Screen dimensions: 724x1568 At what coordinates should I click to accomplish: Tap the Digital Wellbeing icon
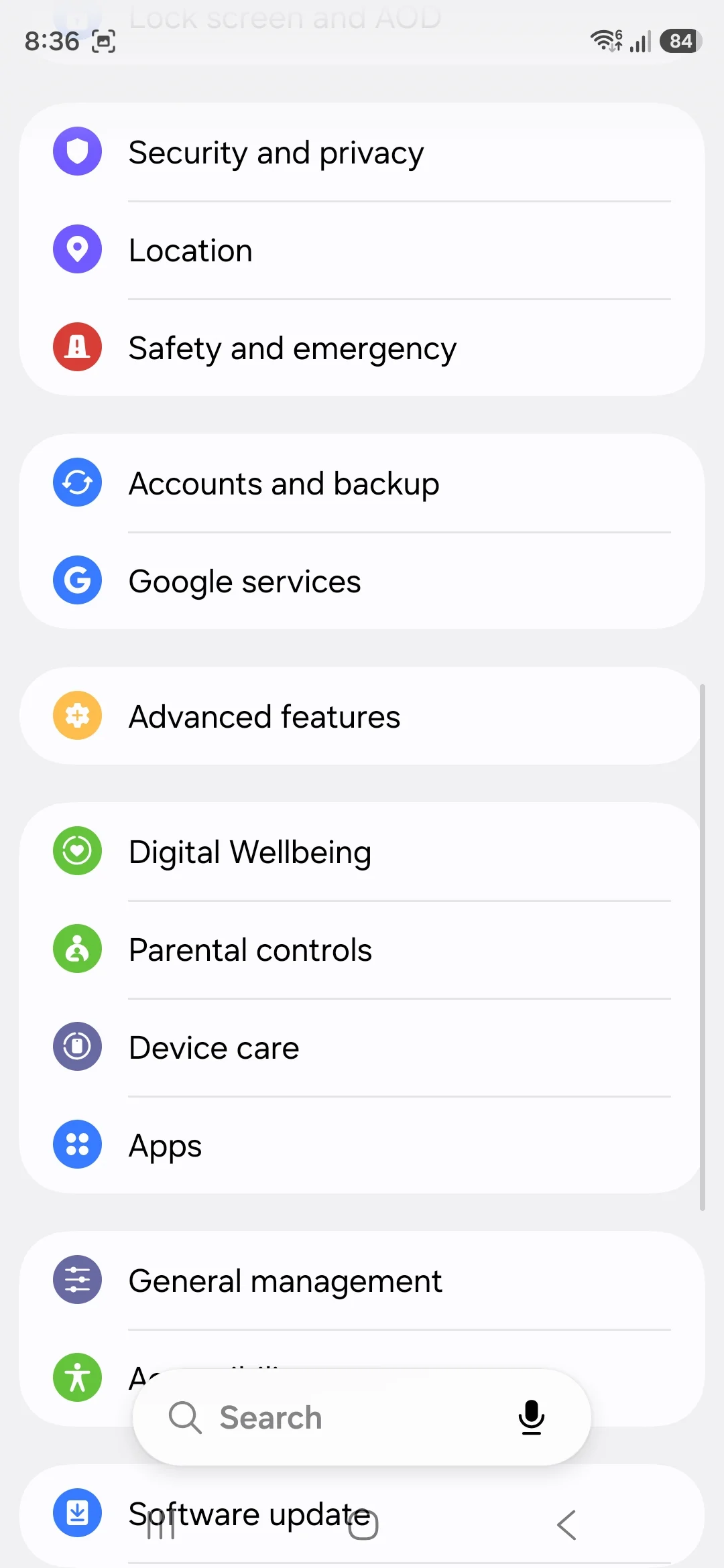[x=77, y=851]
